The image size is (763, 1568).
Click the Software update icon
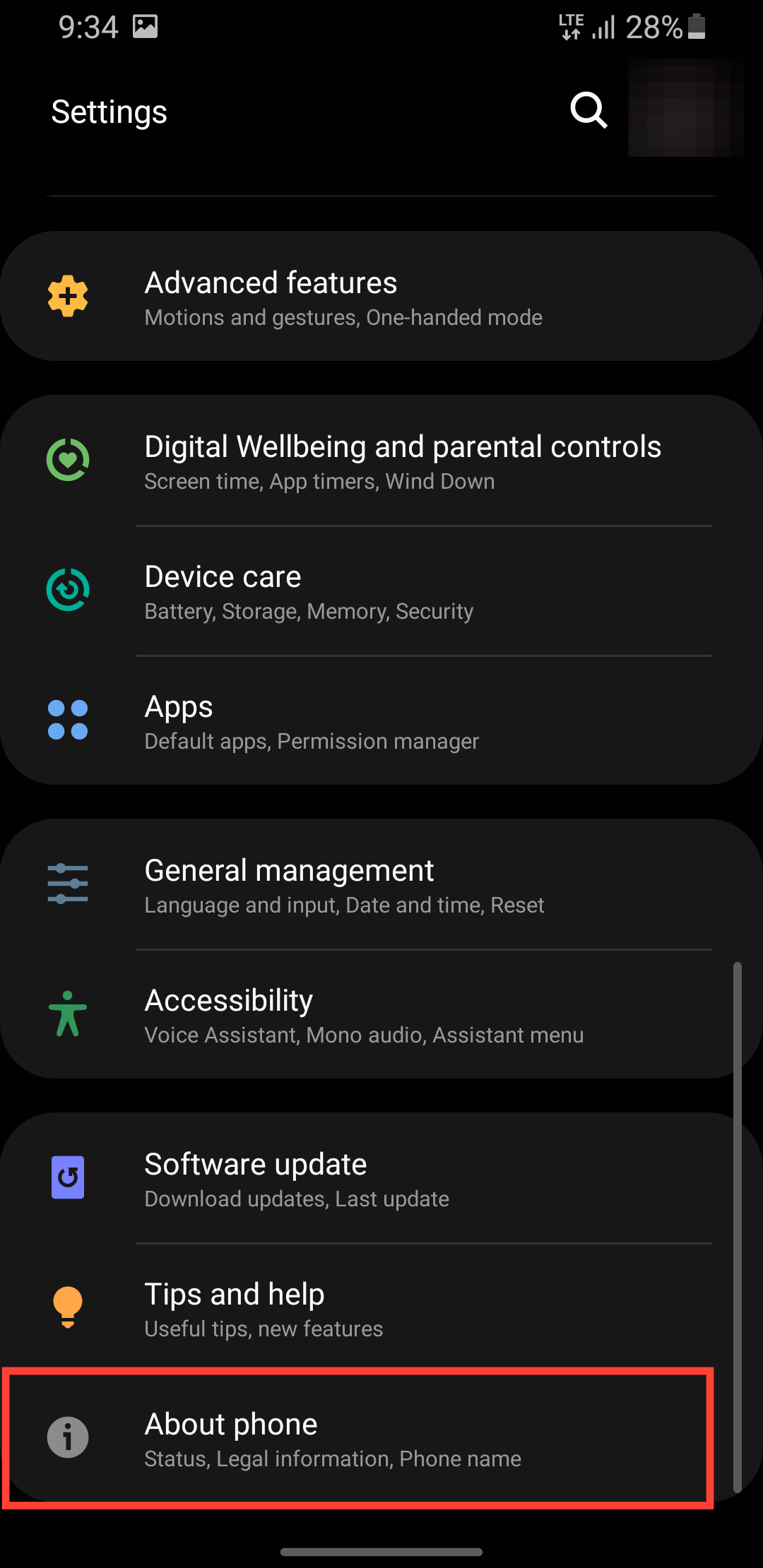tap(67, 1177)
